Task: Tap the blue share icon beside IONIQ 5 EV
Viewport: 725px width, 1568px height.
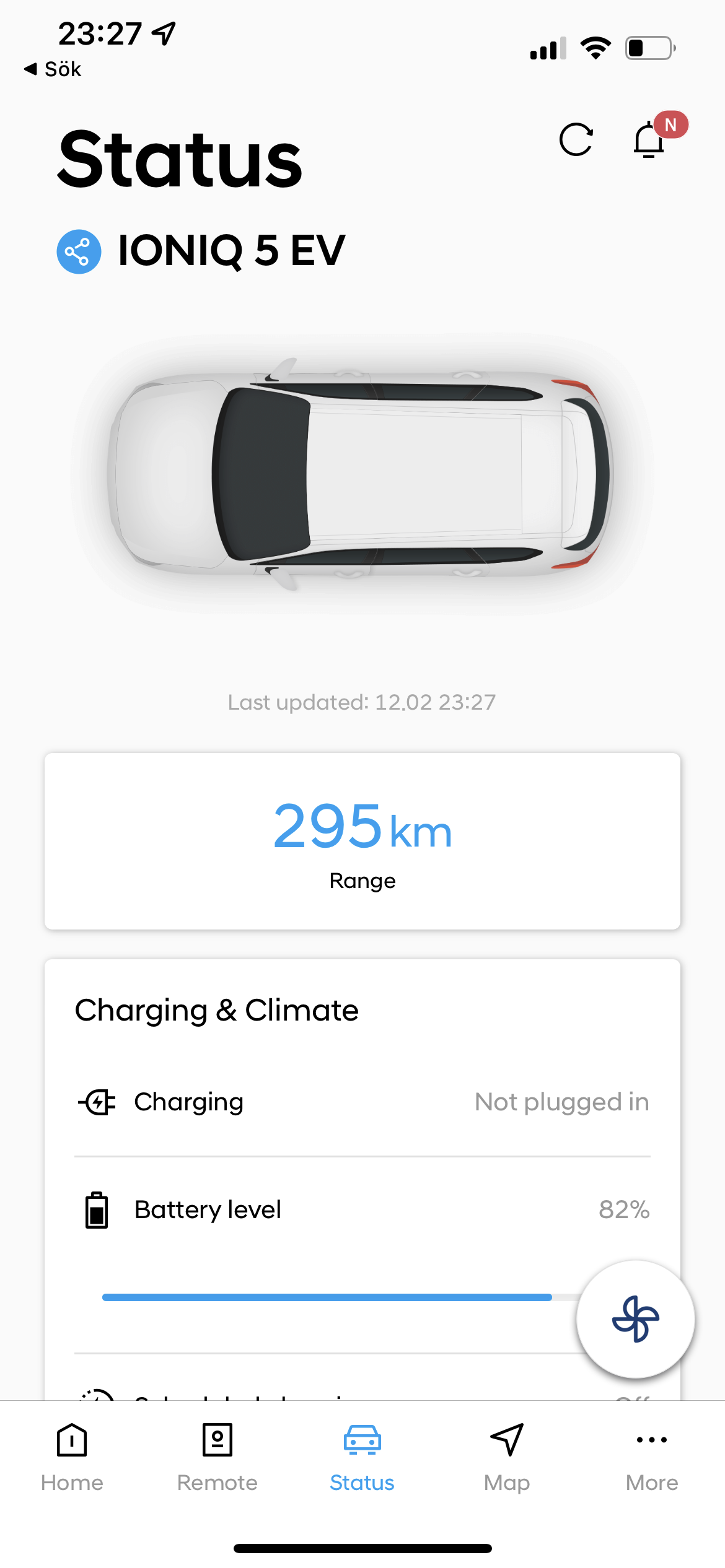Action: [79, 251]
